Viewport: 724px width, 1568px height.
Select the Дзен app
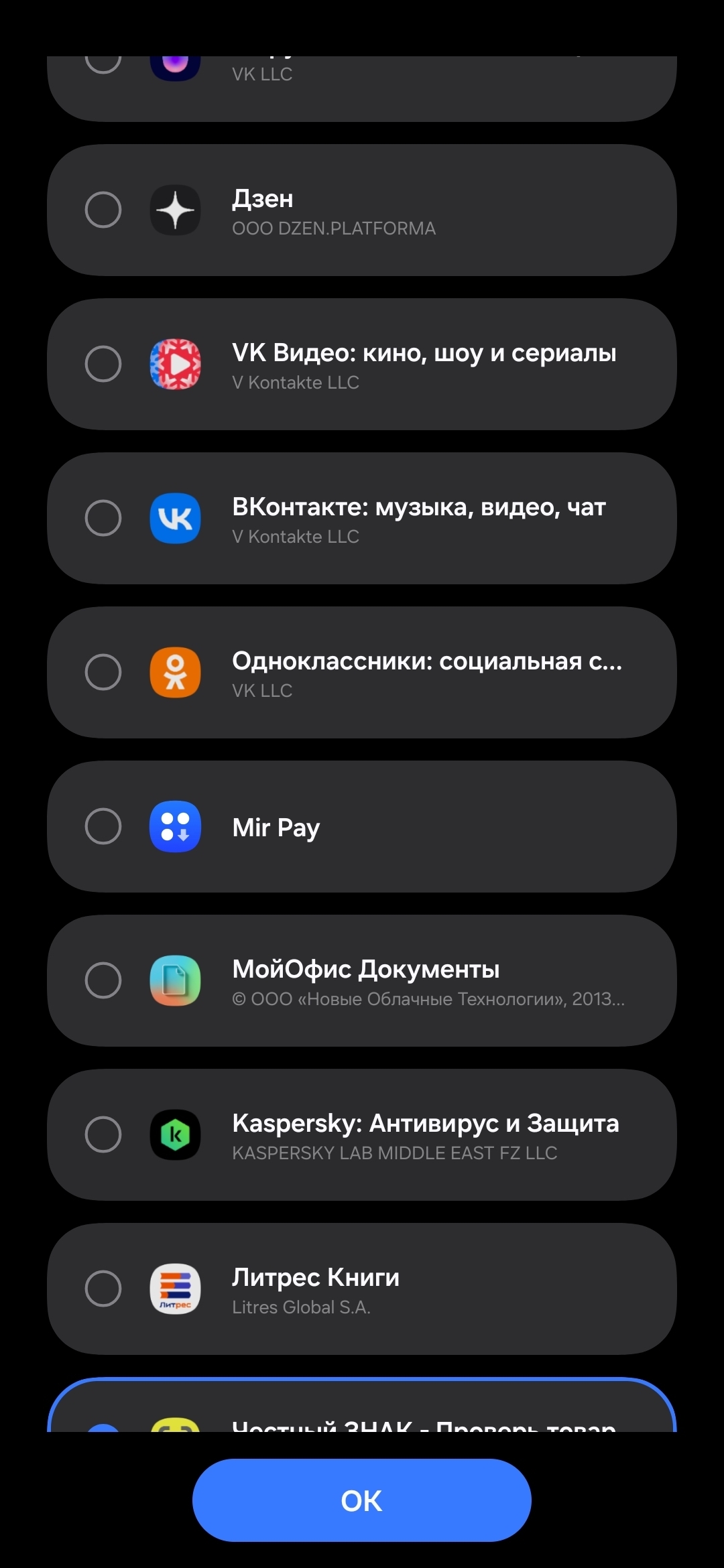click(103, 210)
